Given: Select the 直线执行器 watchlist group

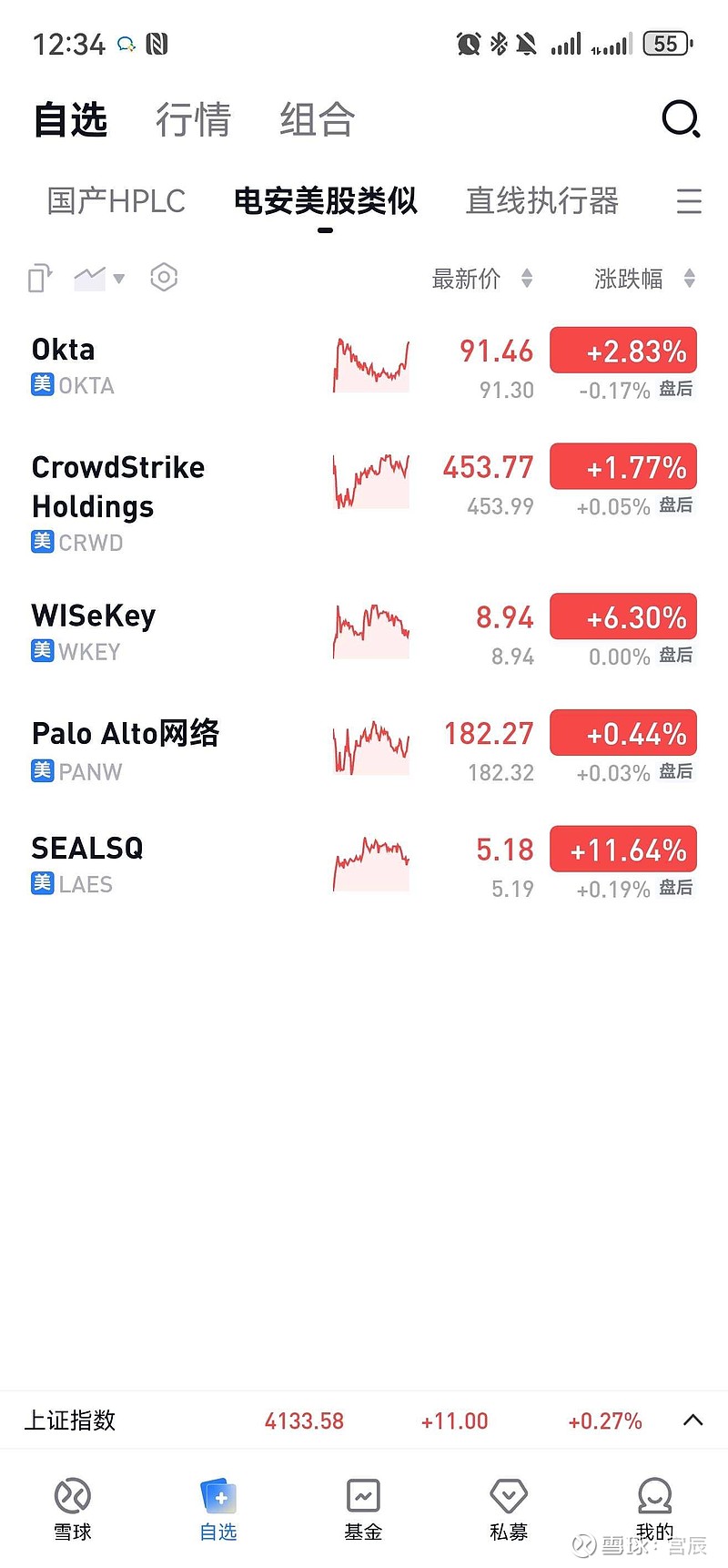Looking at the screenshot, I should click(541, 201).
